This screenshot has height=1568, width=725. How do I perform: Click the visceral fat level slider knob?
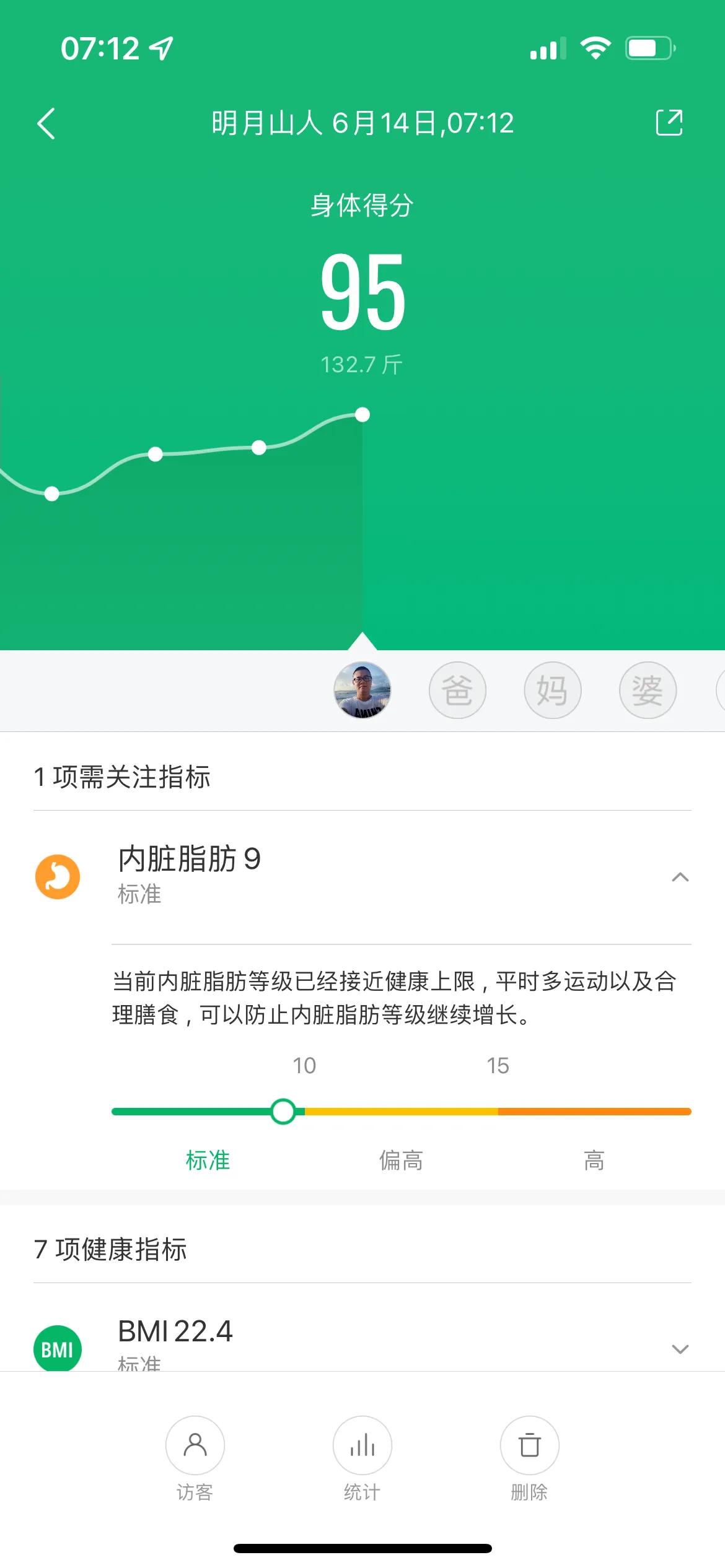[283, 1111]
